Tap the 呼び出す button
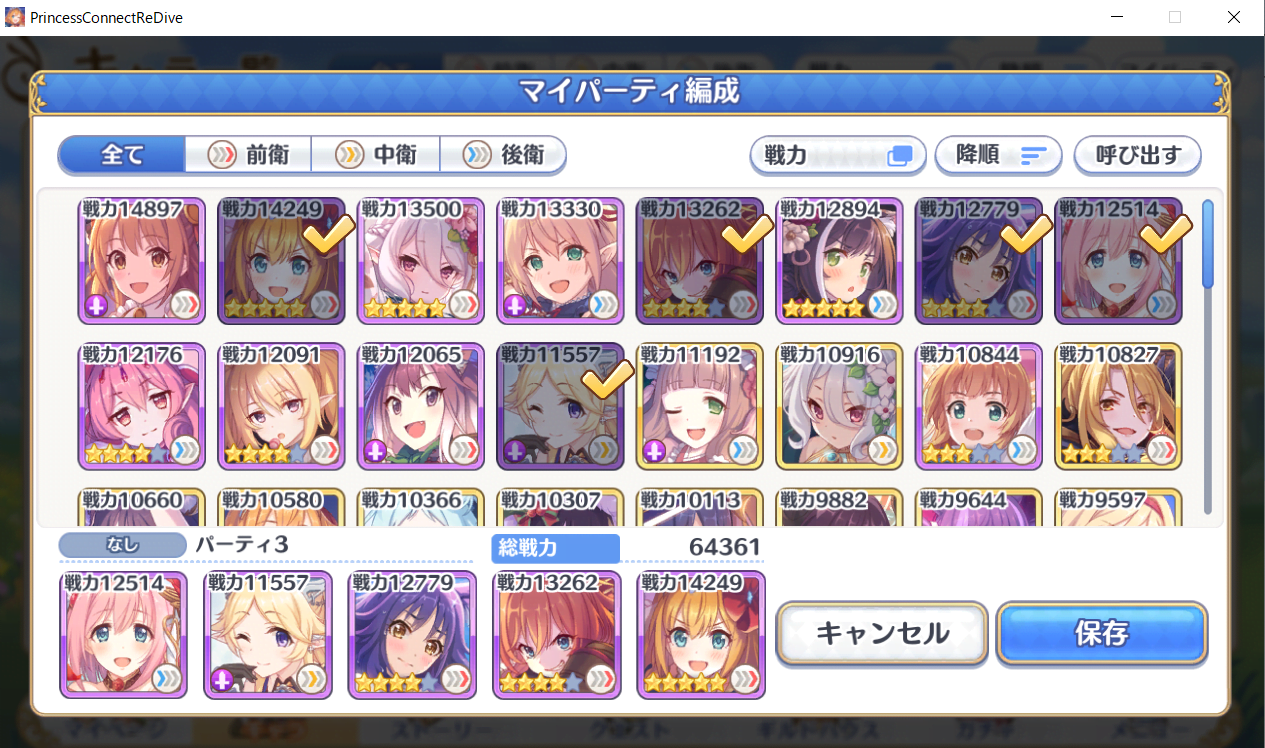This screenshot has width=1265, height=748. point(1138,155)
